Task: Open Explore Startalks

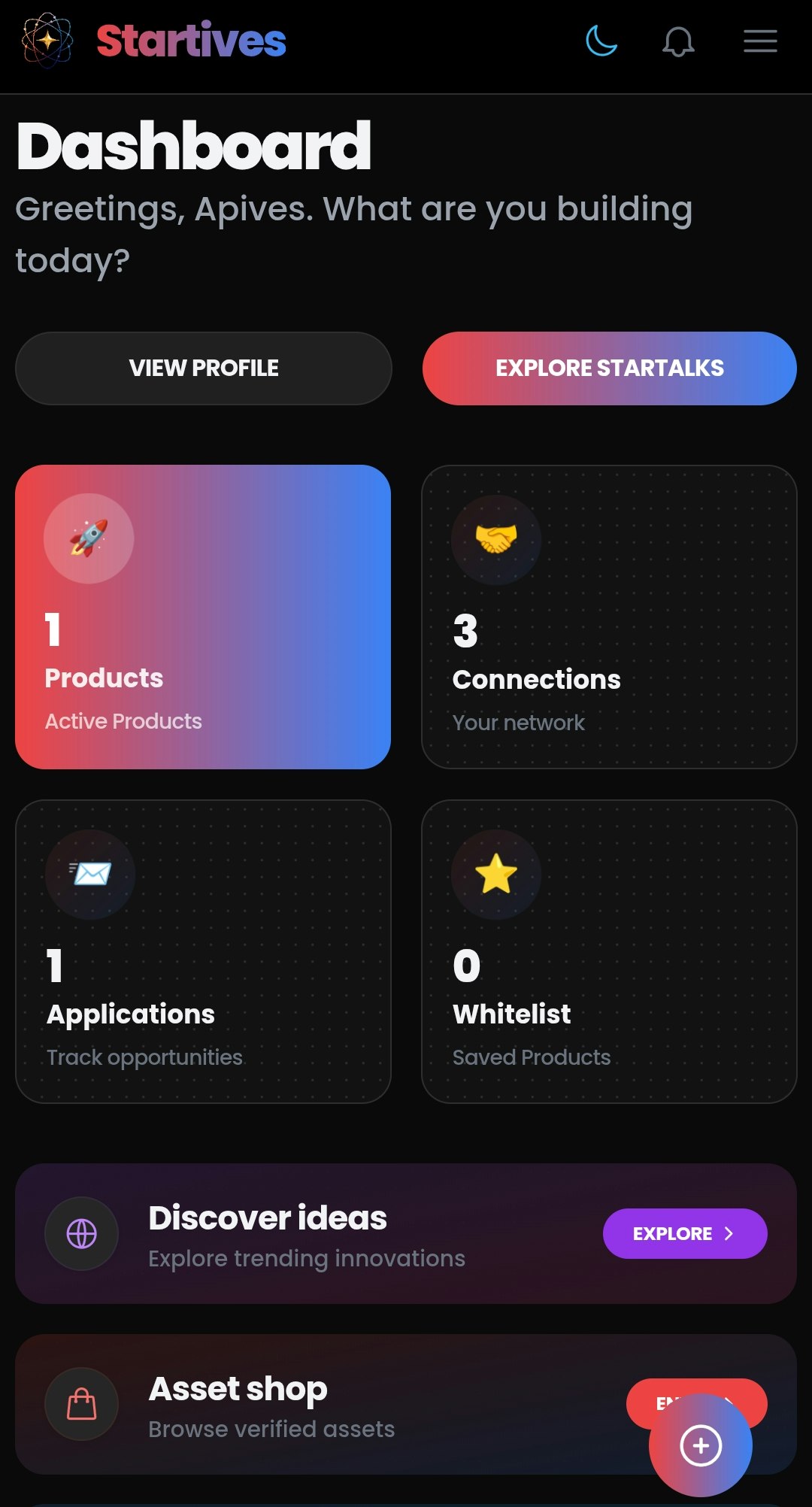Action: [x=609, y=368]
